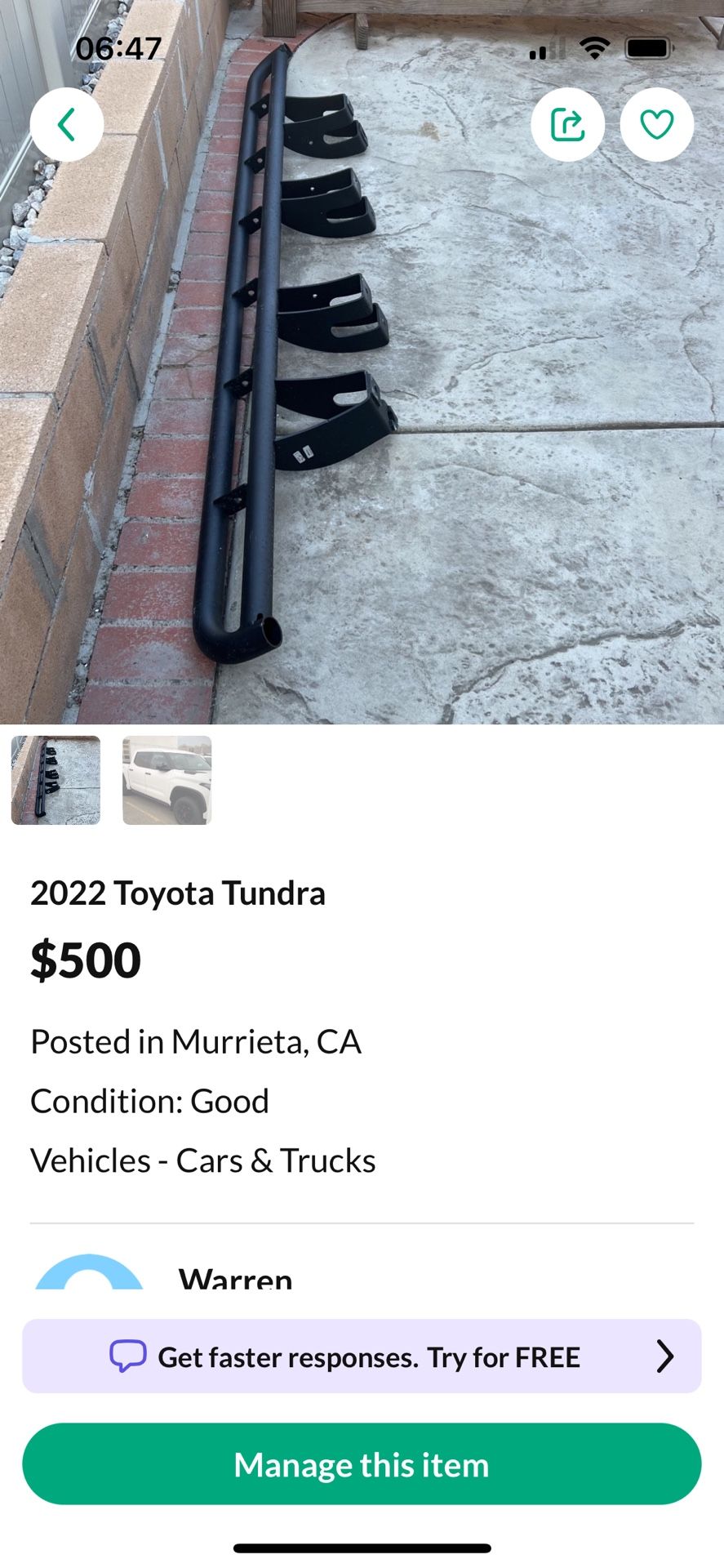Tap Try for FREE promotion

pos(504,1356)
